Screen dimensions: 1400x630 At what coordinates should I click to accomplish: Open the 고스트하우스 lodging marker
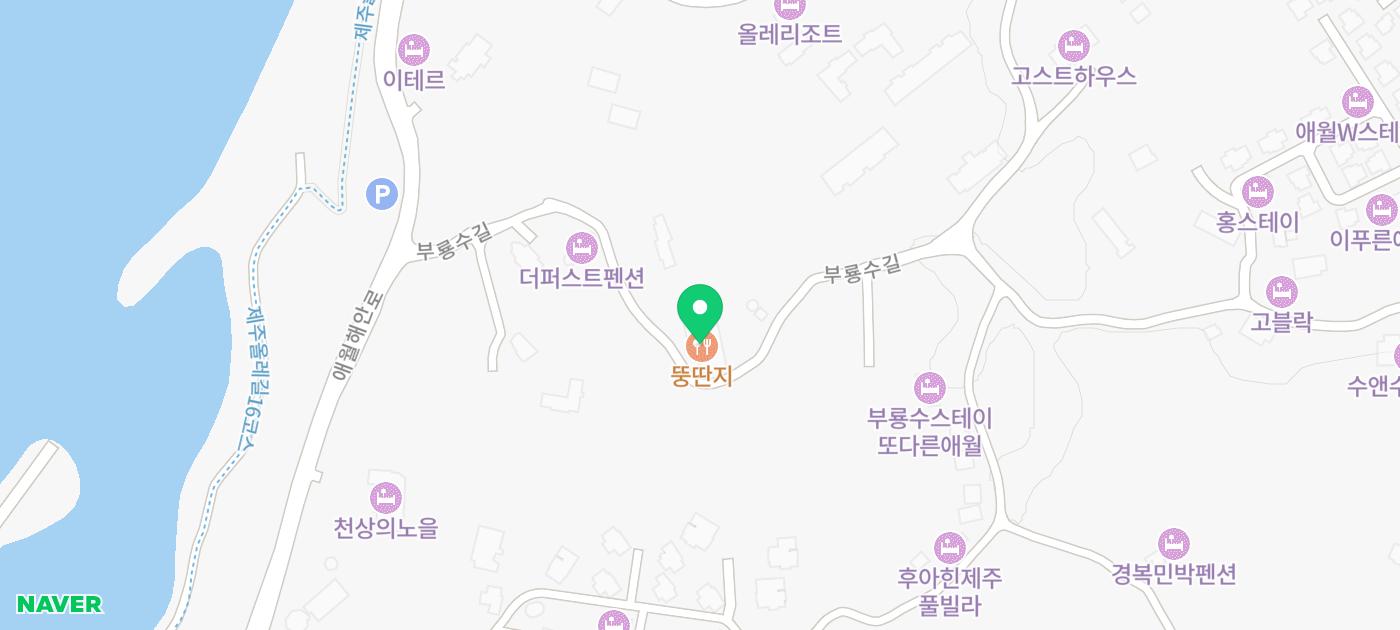tap(1073, 46)
